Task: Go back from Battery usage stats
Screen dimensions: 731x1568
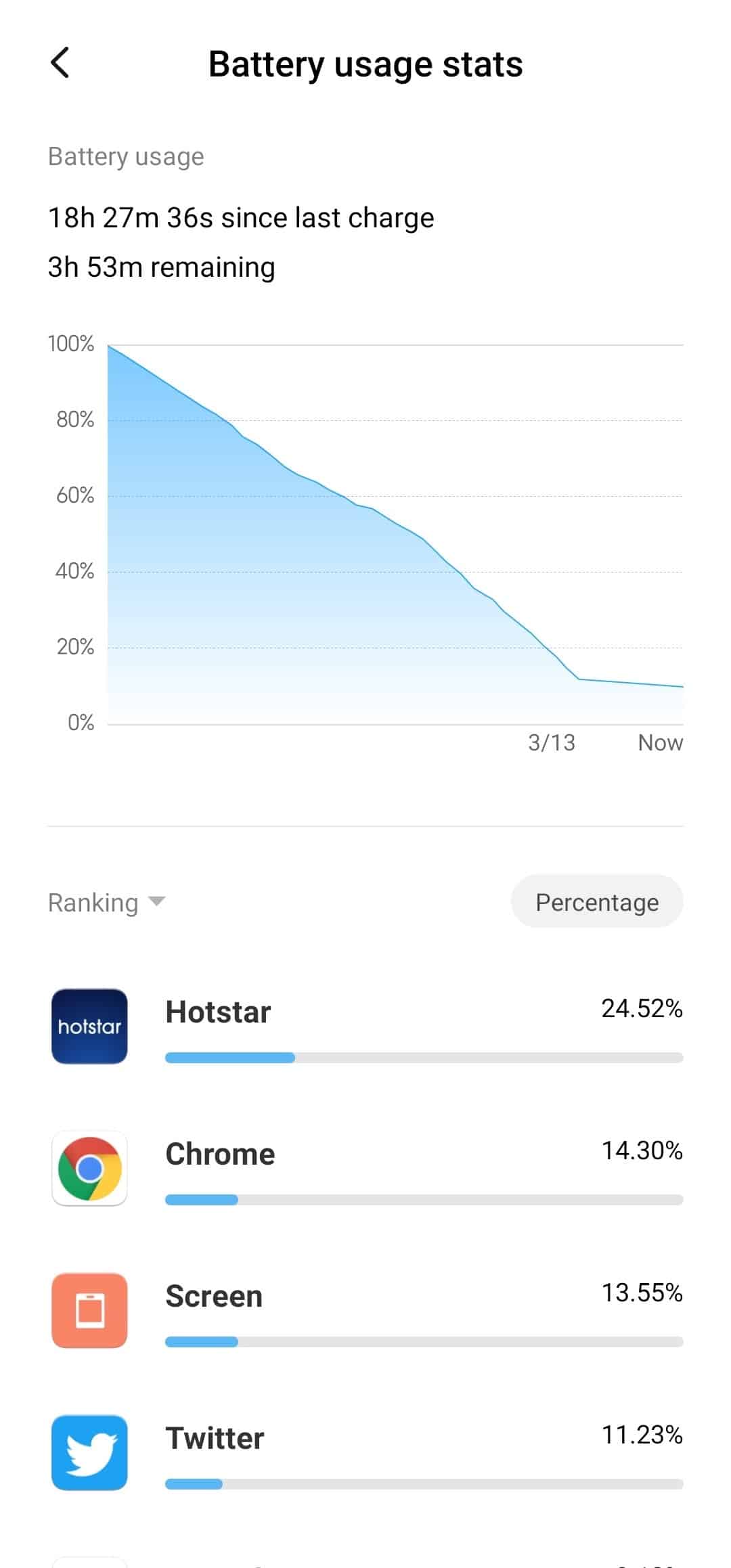Action: (x=60, y=64)
